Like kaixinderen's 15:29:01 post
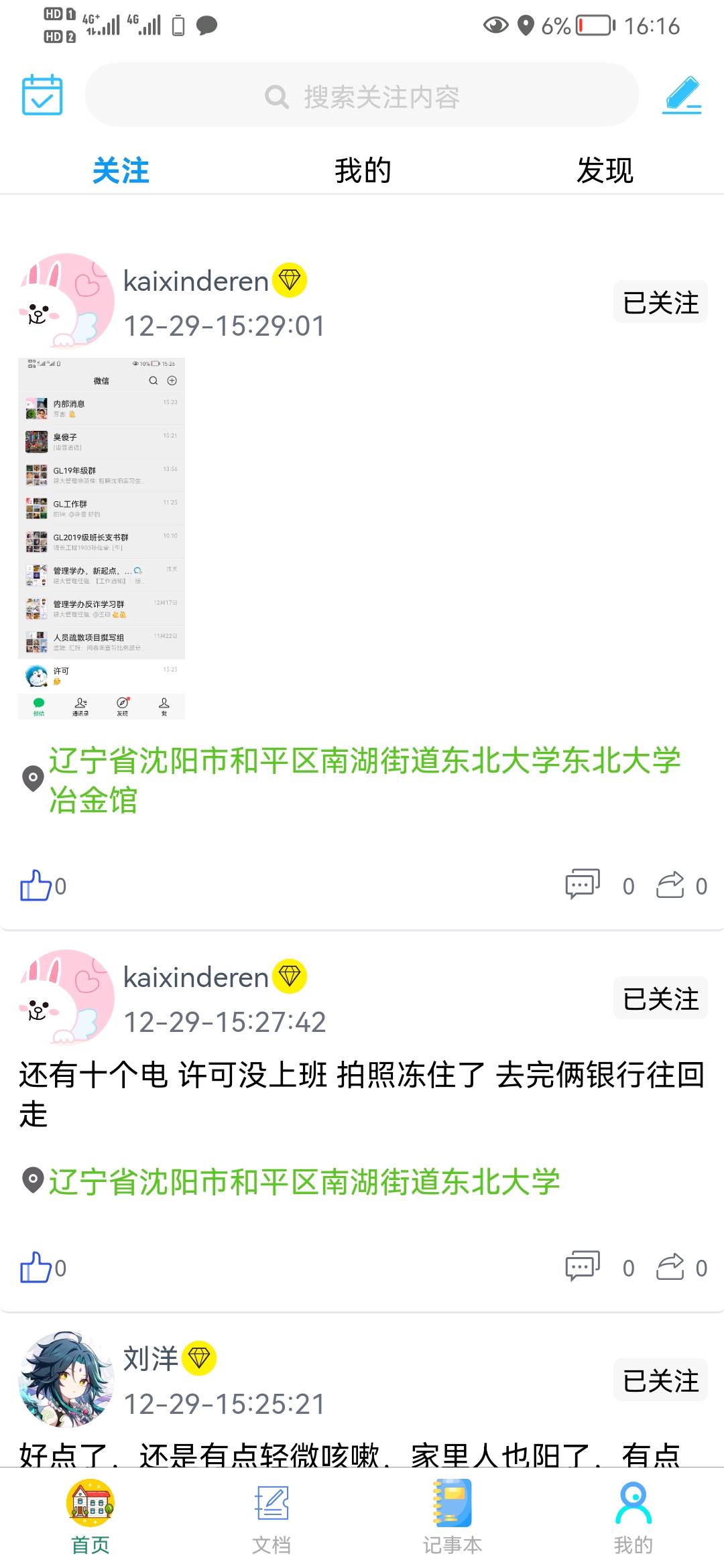 tap(36, 885)
